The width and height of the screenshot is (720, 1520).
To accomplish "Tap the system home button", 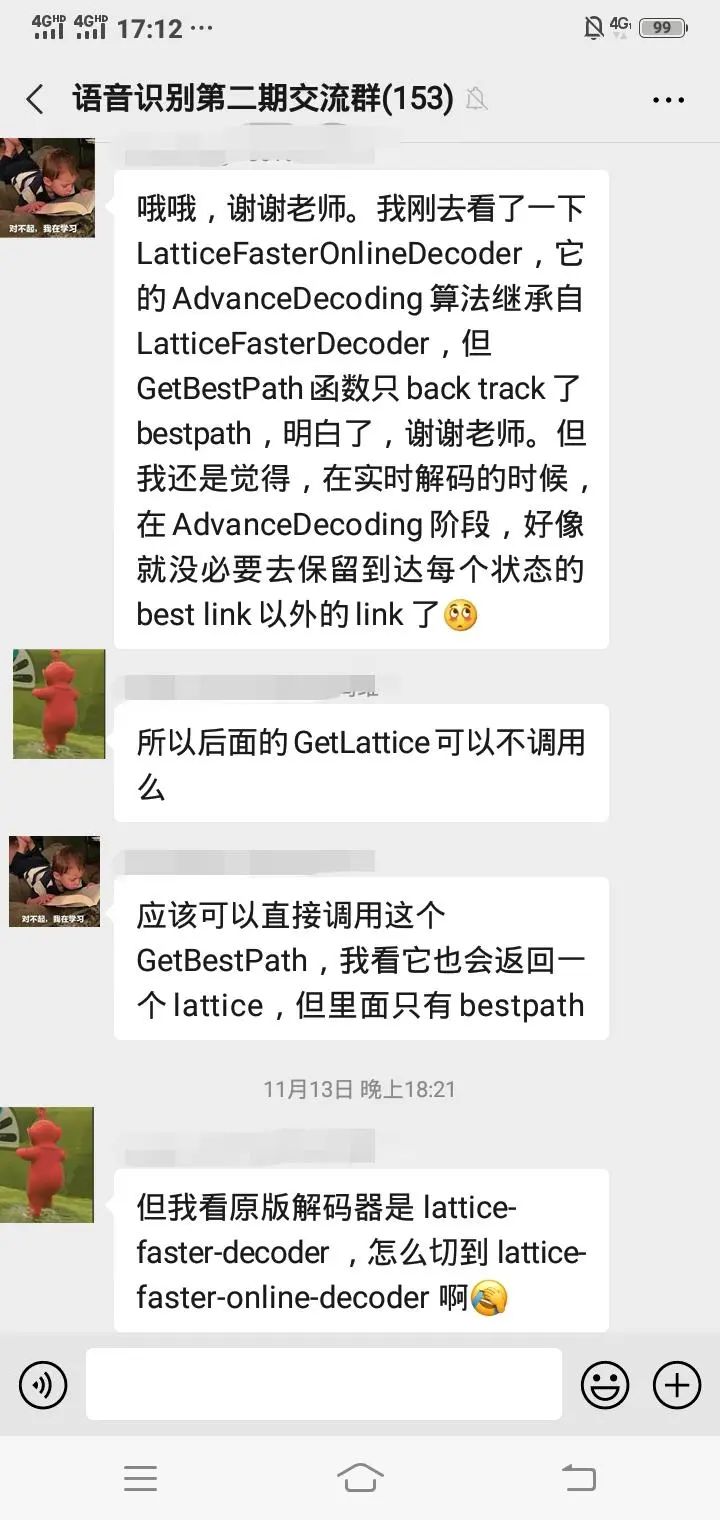I will tap(360, 1477).
